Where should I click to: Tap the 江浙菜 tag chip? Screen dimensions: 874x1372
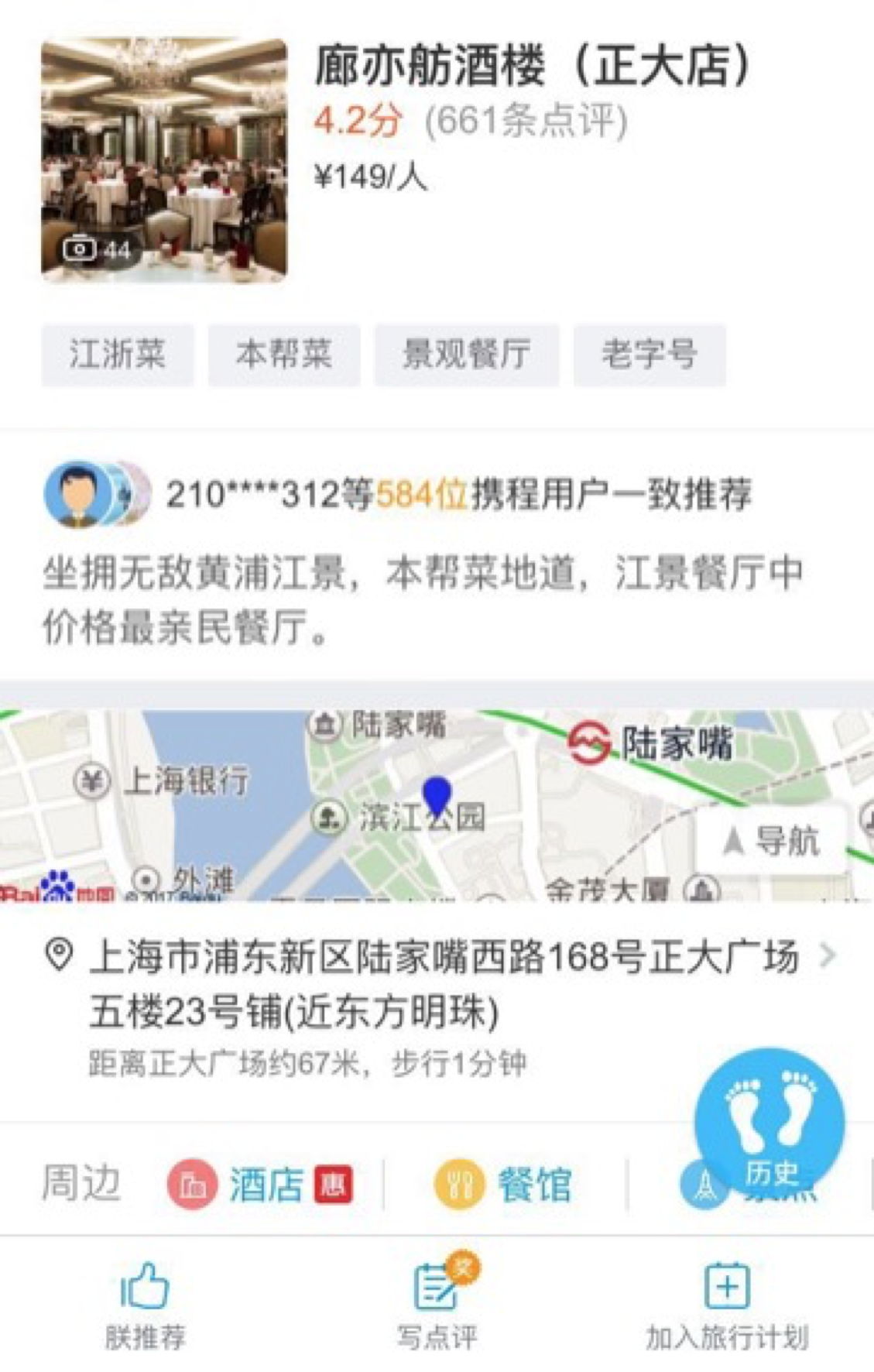pyautogui.click(x=117, y=355)
